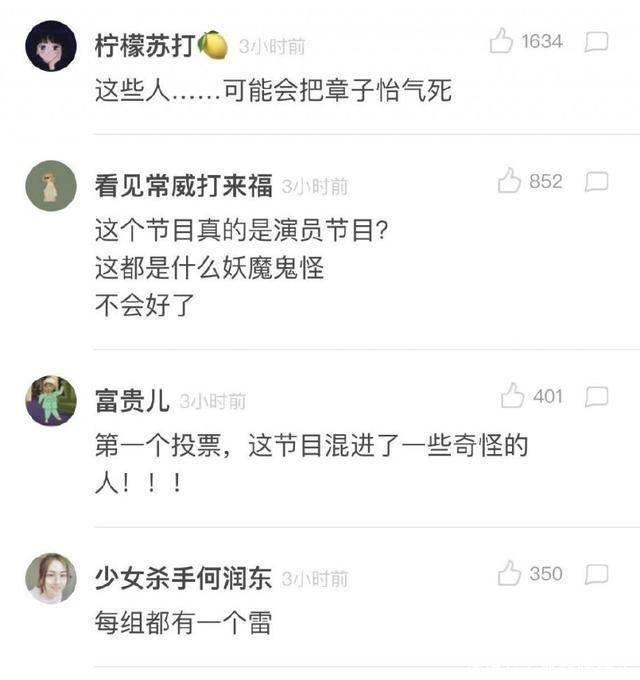Screen dimensions: 640x680
Task: Like 少女杀手何润东's comment
Action: point(510,573)
